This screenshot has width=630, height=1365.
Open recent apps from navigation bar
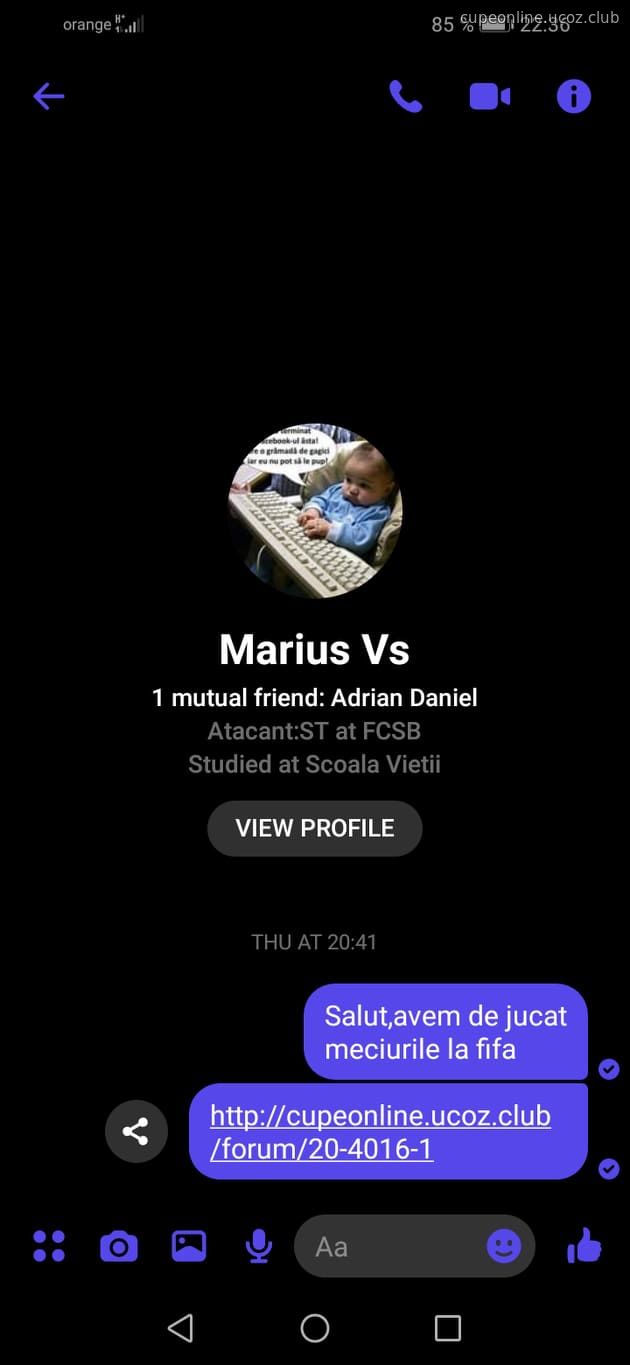[x=448, y=1328]
